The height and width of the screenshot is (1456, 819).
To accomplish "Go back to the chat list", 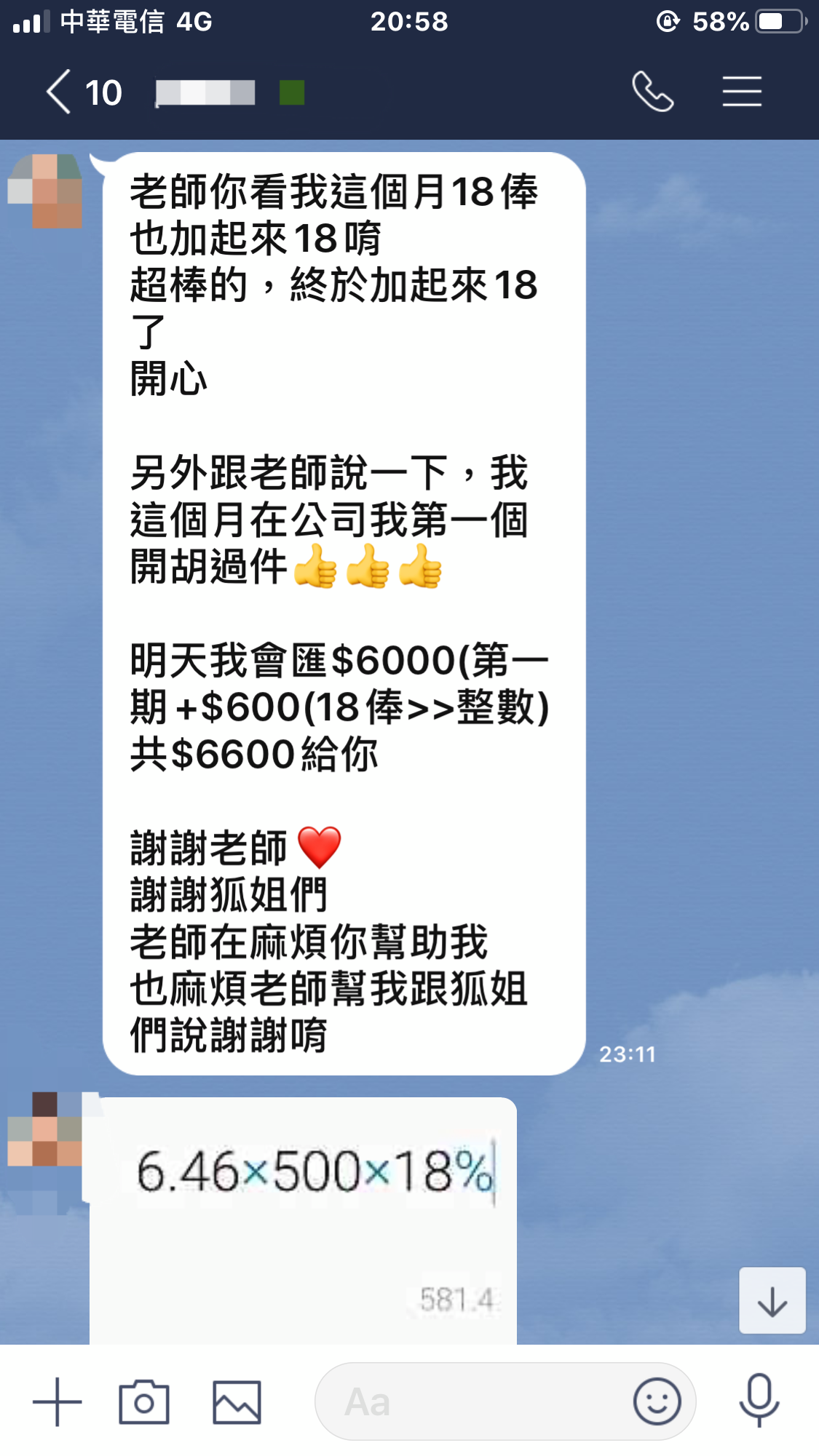I will 60,92.
